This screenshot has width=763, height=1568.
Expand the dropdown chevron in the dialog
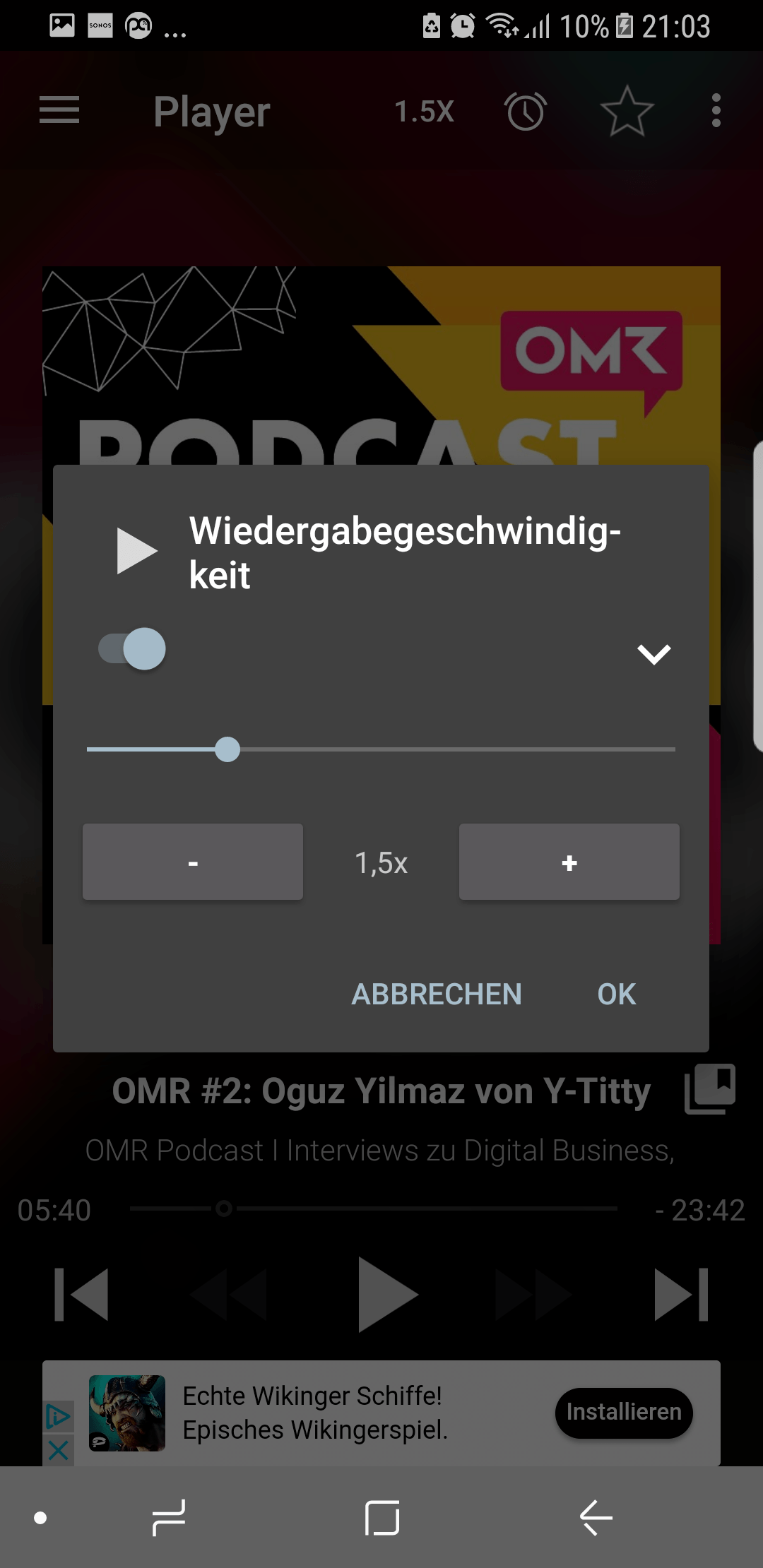(653, 654)
